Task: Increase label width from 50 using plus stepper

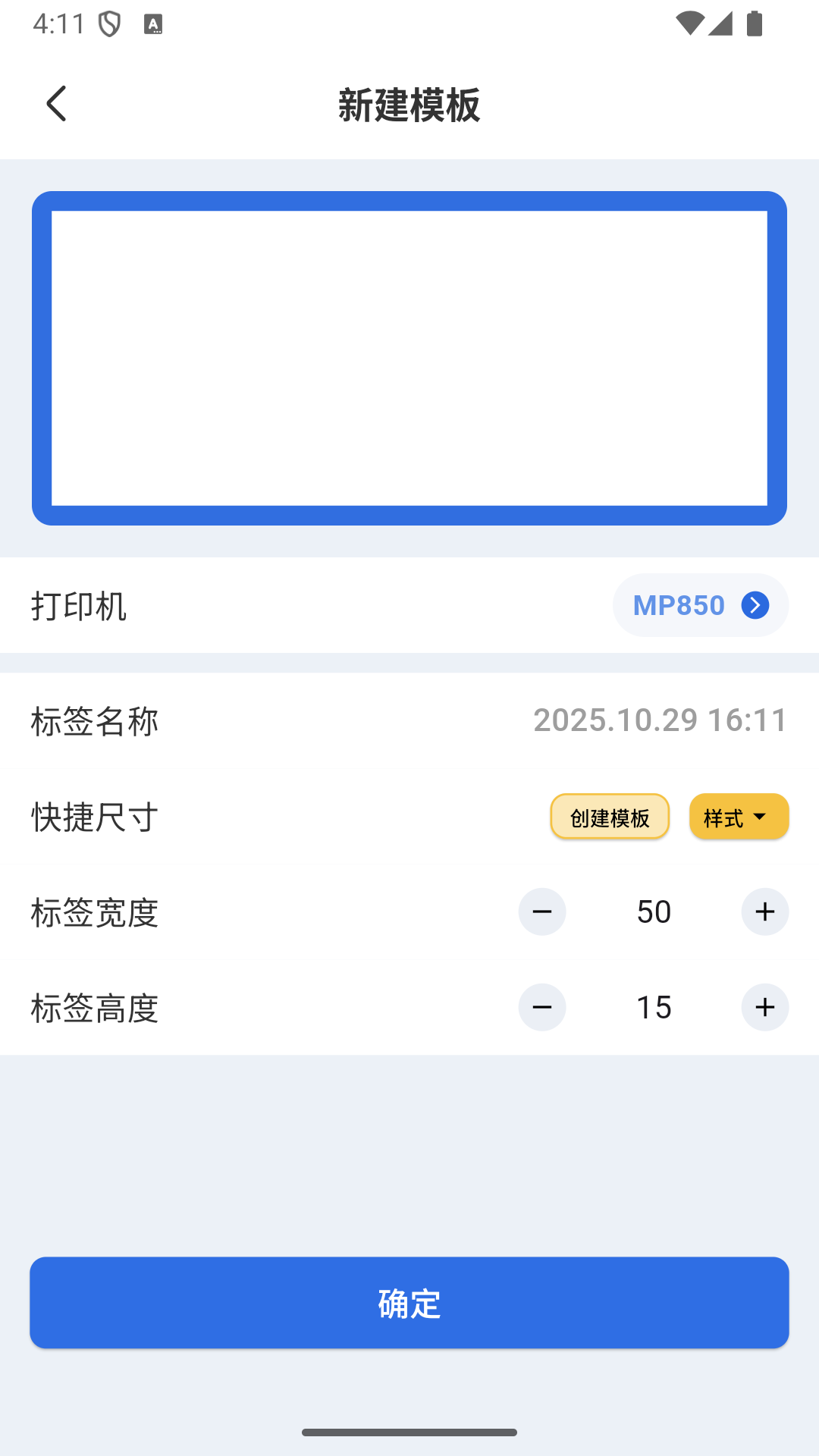Action: coord(765,912)
